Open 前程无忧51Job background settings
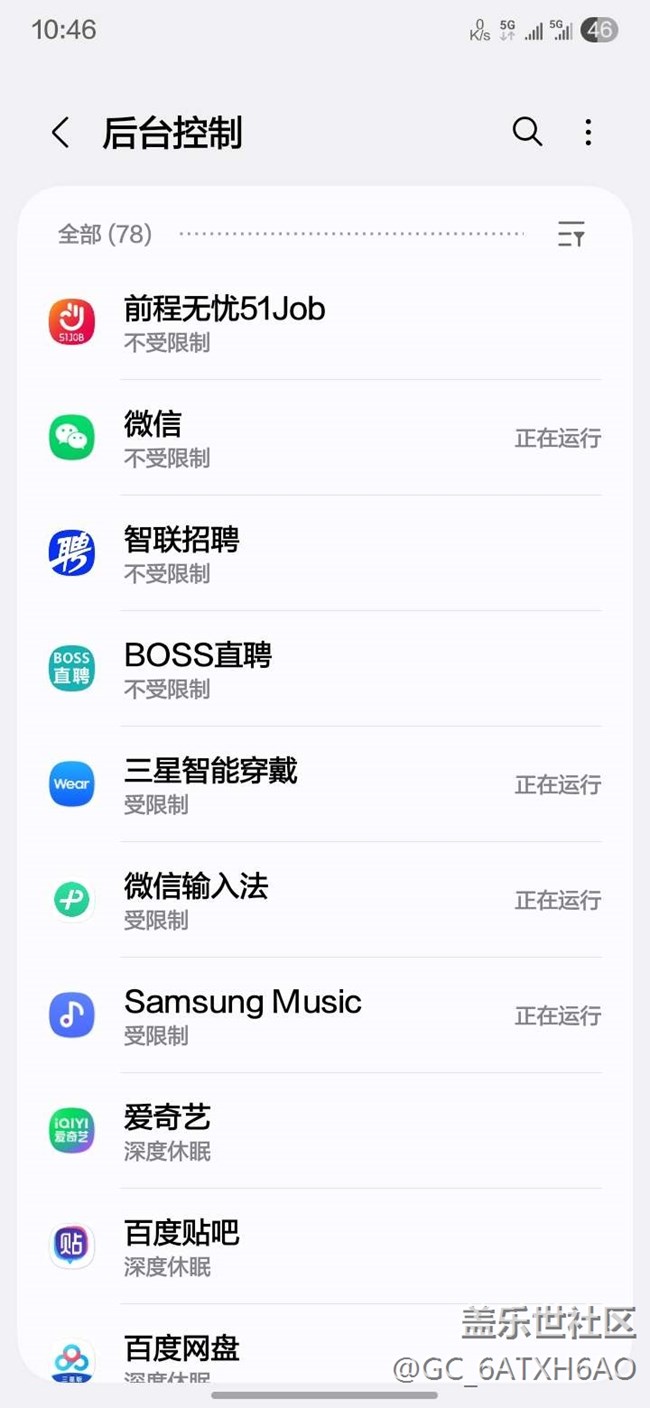The width and height of the screenshot is (650, 1408). pos(325,322)
